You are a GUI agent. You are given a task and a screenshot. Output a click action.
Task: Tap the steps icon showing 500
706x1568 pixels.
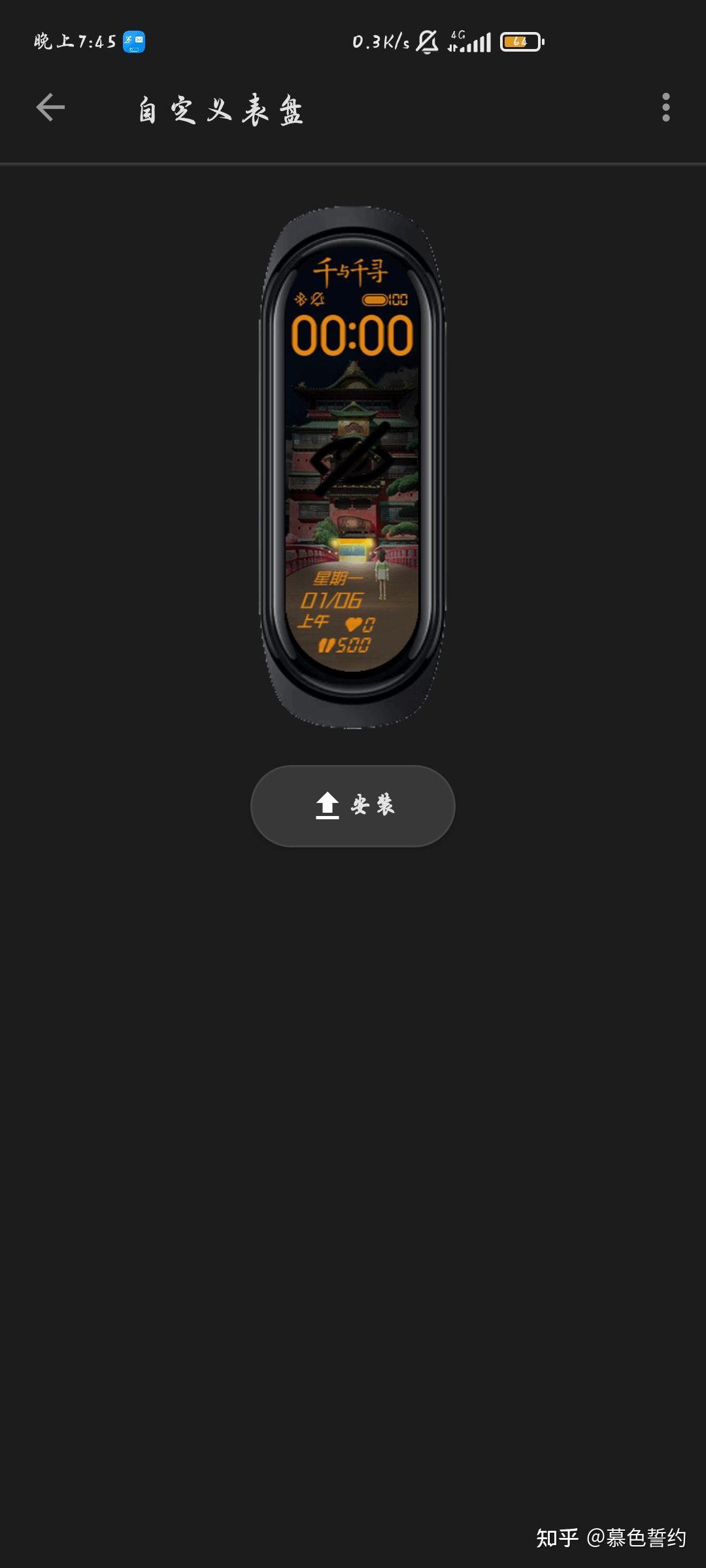[x=327, y=644]
